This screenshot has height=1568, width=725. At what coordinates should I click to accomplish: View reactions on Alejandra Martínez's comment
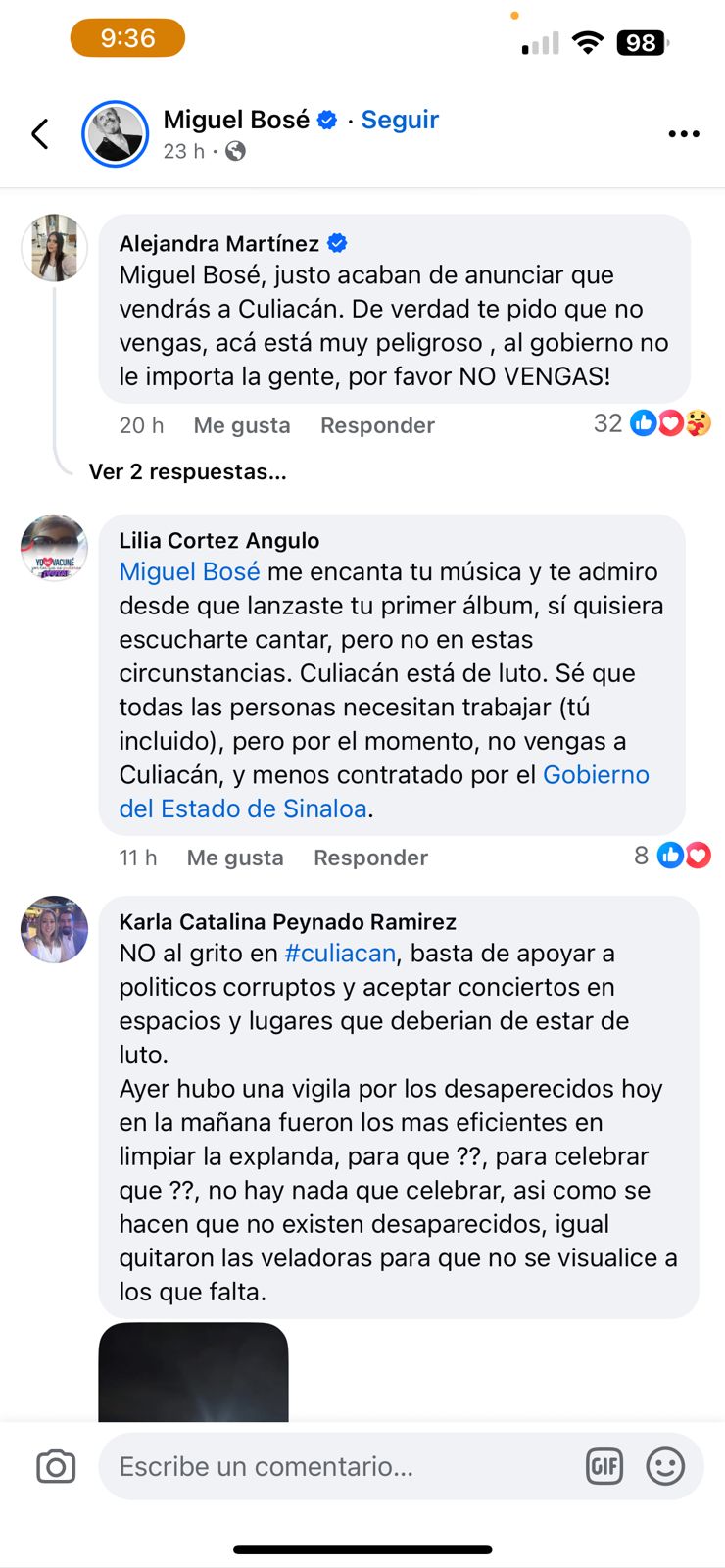653,423
